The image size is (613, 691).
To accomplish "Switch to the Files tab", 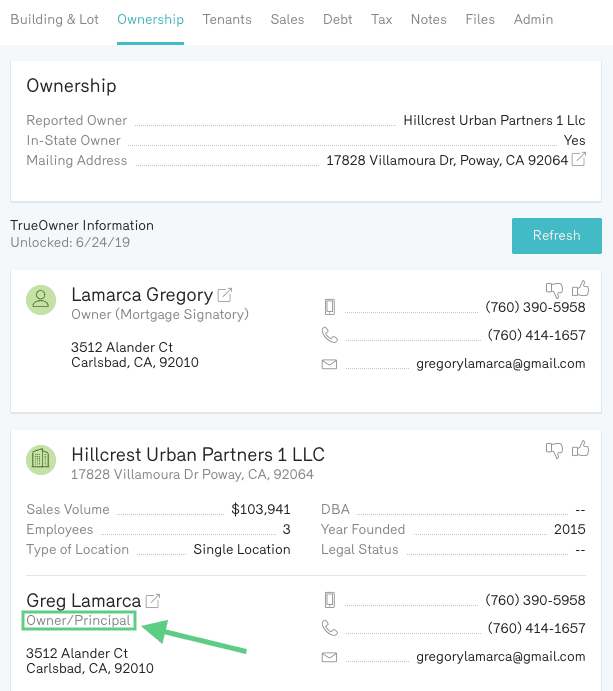I will coord(480,20).
